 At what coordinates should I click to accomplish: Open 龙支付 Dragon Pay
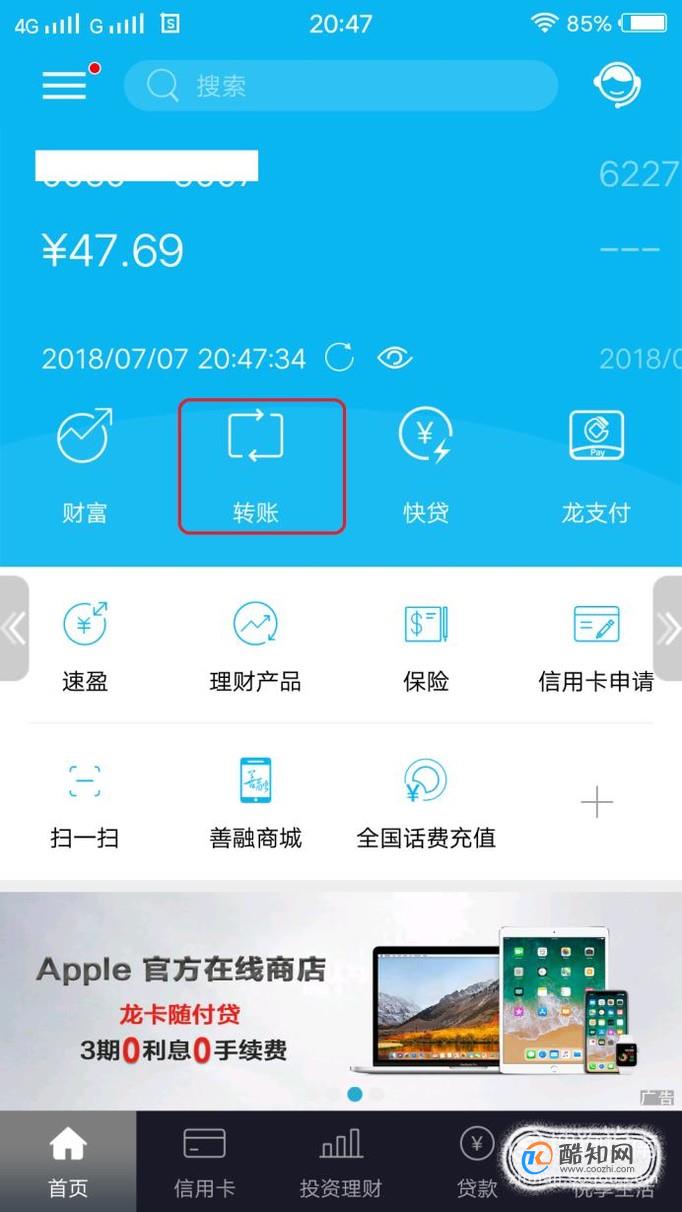pos(596,465)
